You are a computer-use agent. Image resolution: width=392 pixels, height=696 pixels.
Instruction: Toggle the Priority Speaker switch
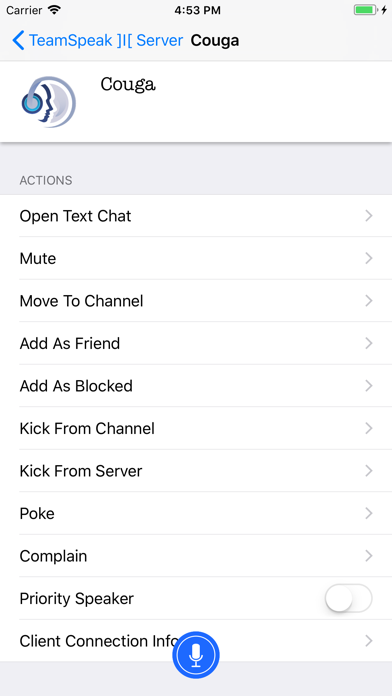[x=348, y=598]
